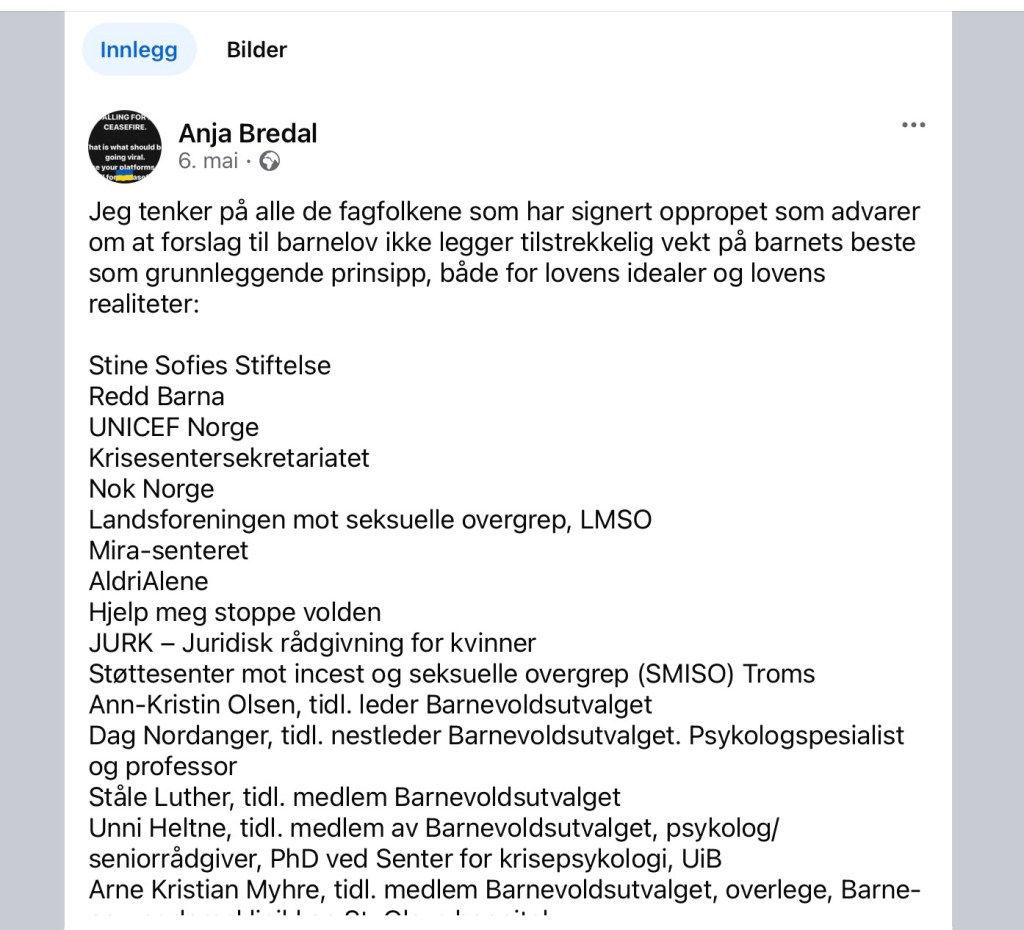The height and width of the screenshot is (930, 1024).
Task: Open the post's three-dot options menu
Action: coord(913,125)
